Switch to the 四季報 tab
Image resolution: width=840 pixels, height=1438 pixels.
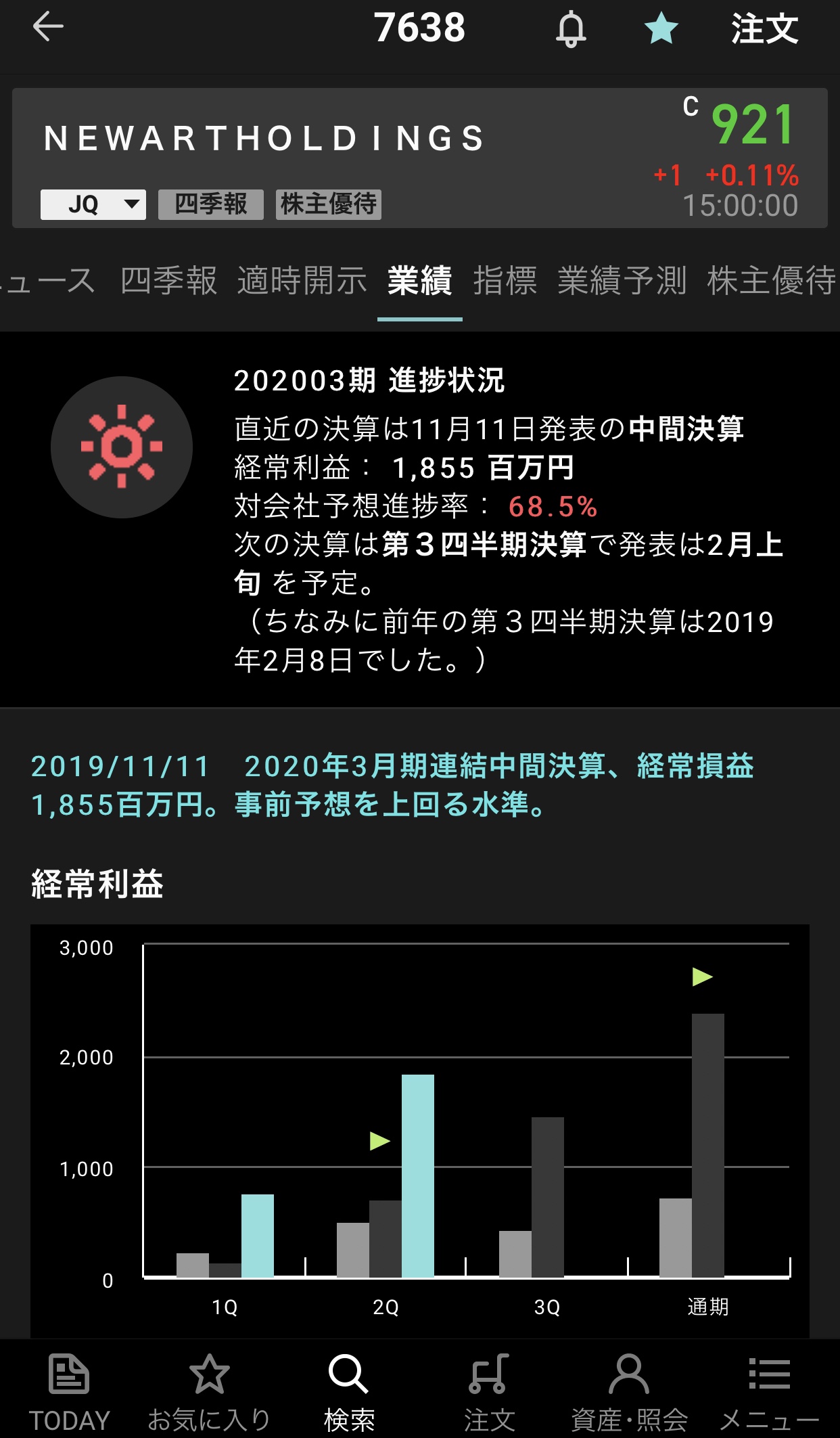[168, 281]
